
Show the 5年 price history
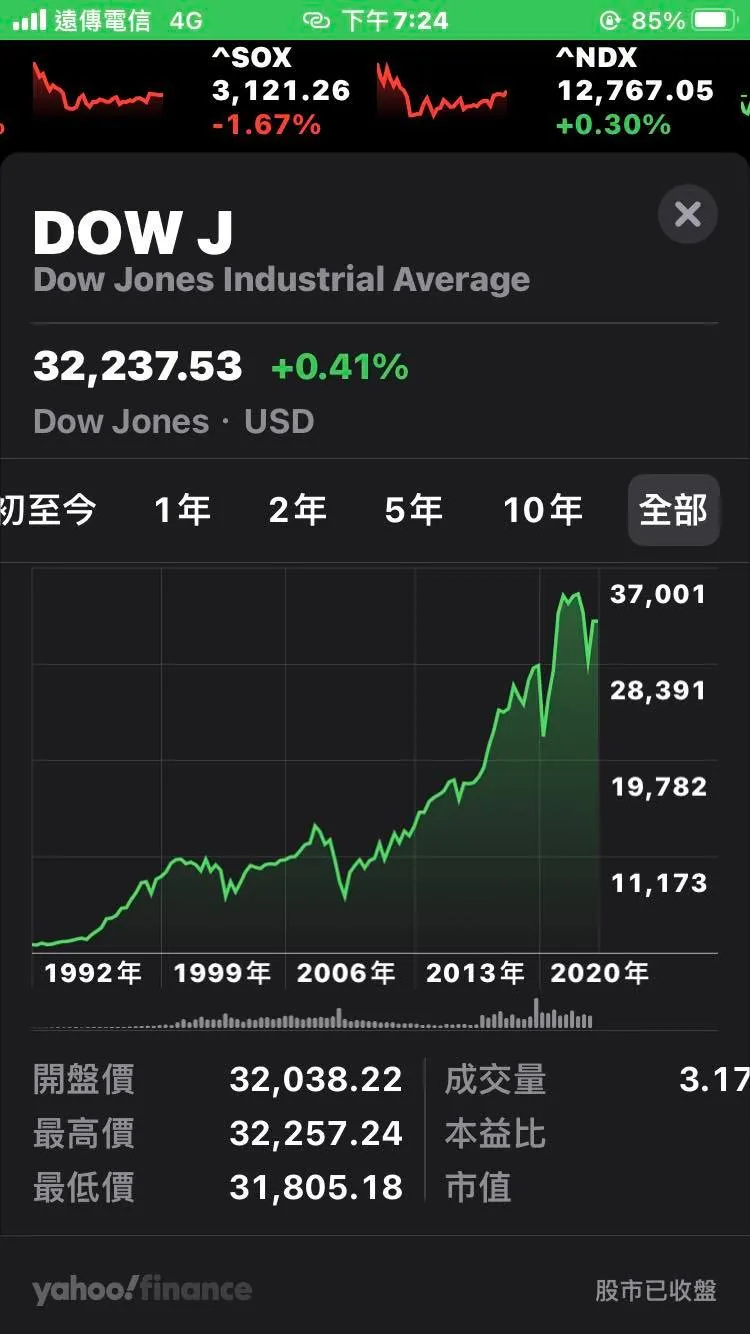coord(413,511)
